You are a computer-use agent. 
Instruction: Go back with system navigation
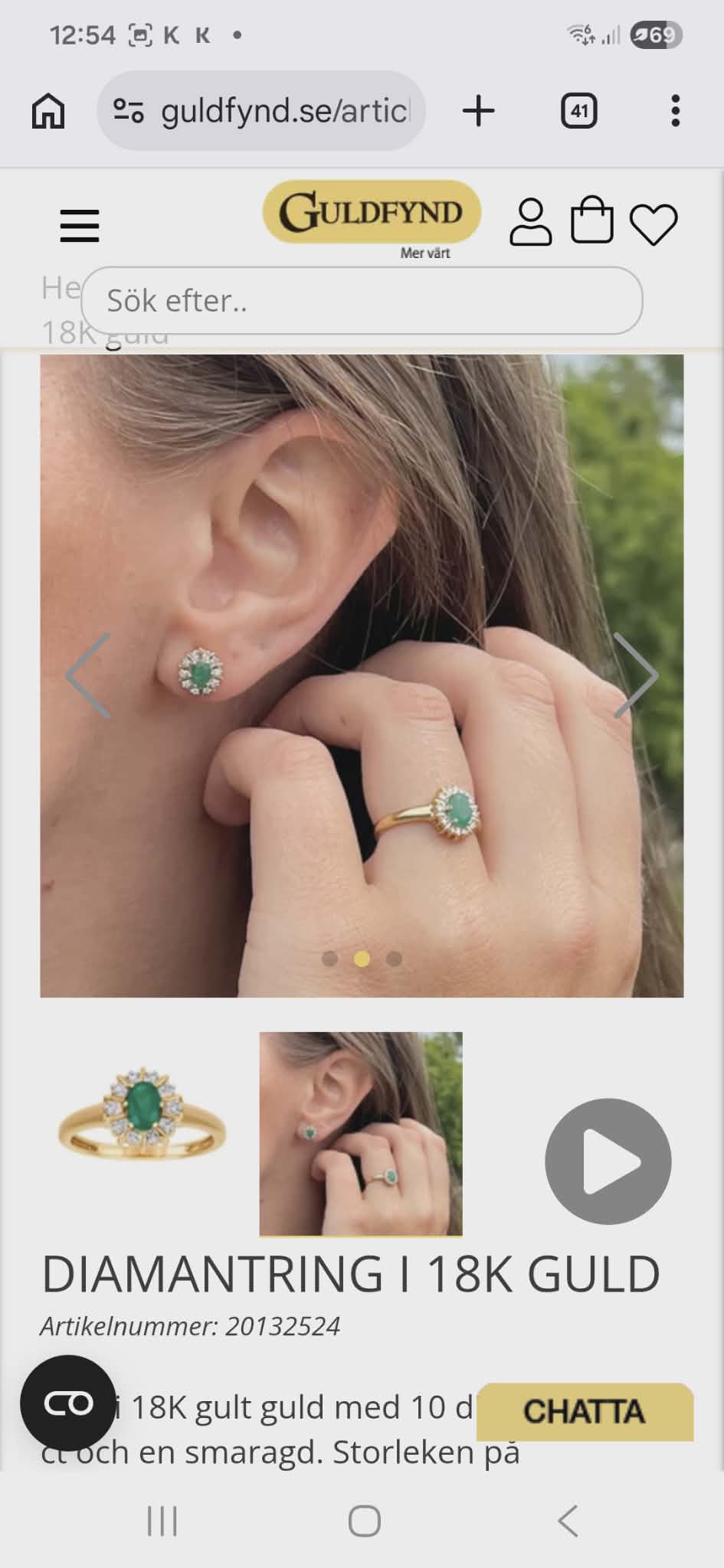(568, 1521)
